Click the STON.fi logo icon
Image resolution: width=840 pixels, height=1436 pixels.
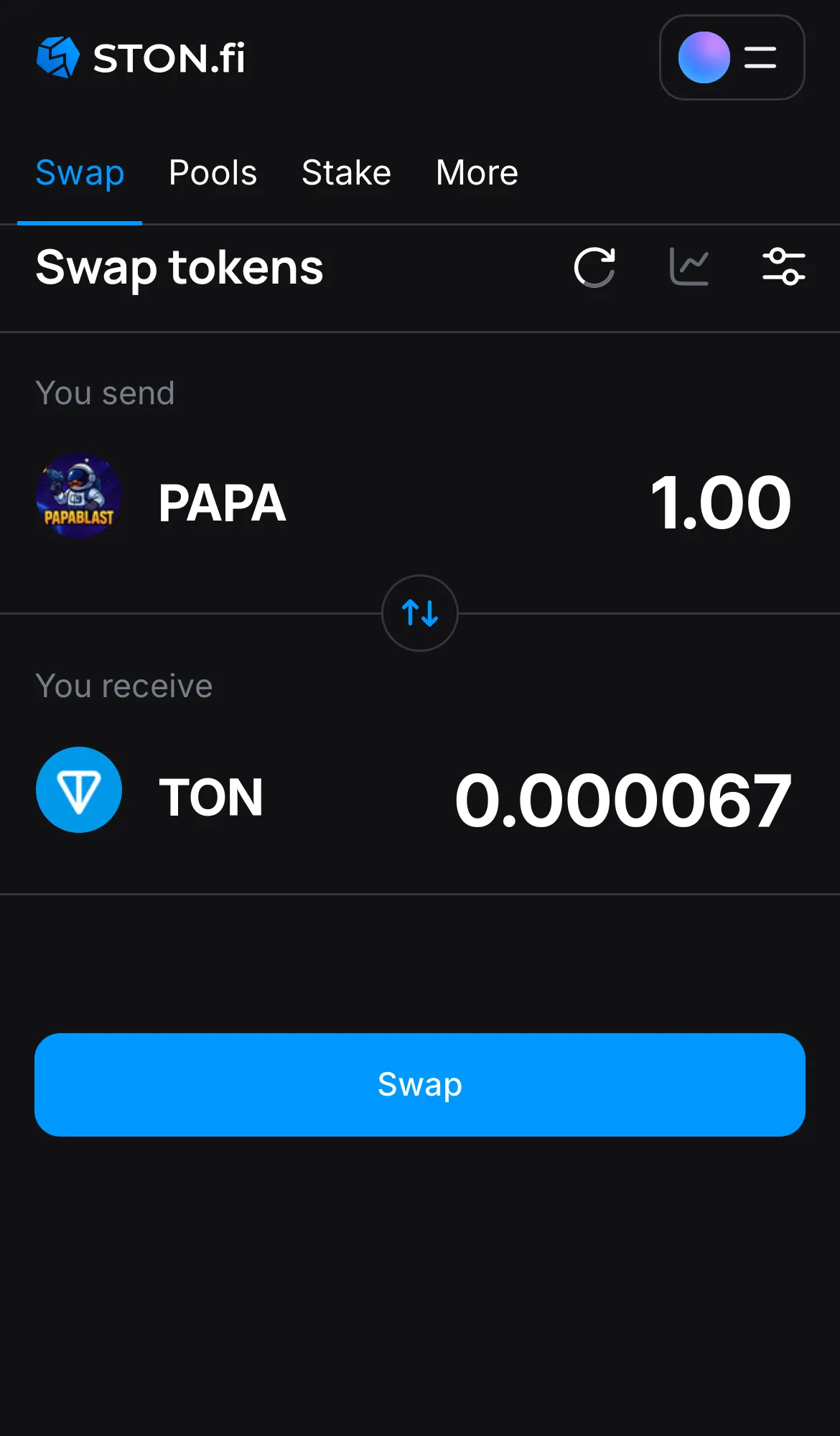coord(59,57)
